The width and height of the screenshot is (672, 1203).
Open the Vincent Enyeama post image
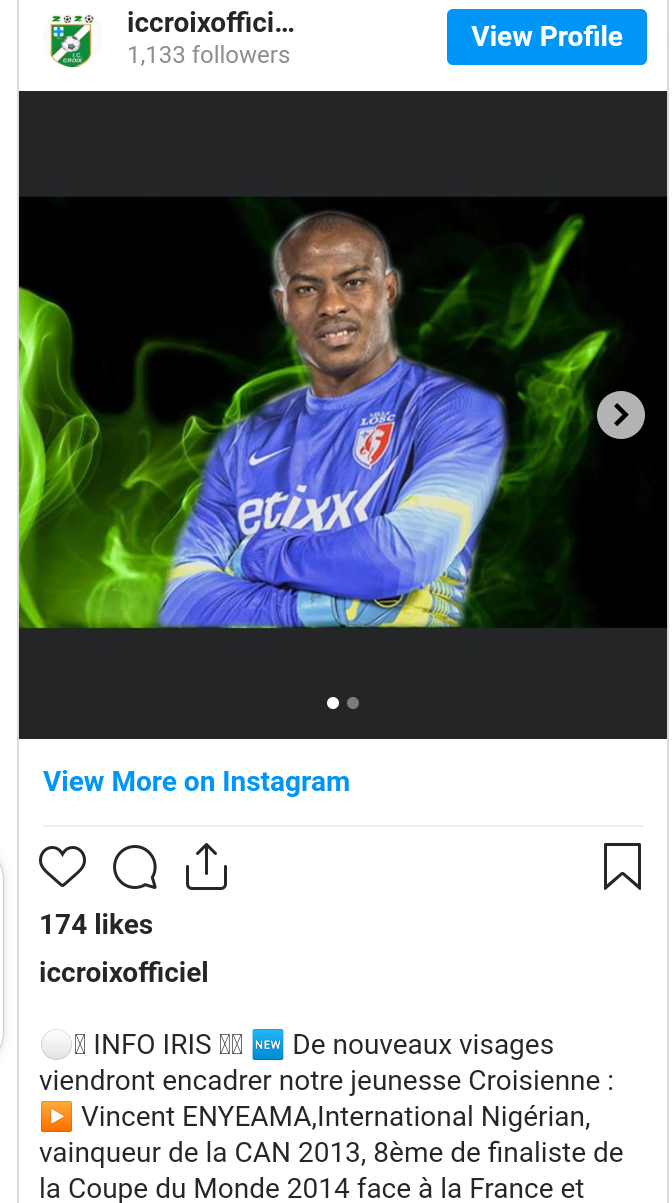[343, 413]
